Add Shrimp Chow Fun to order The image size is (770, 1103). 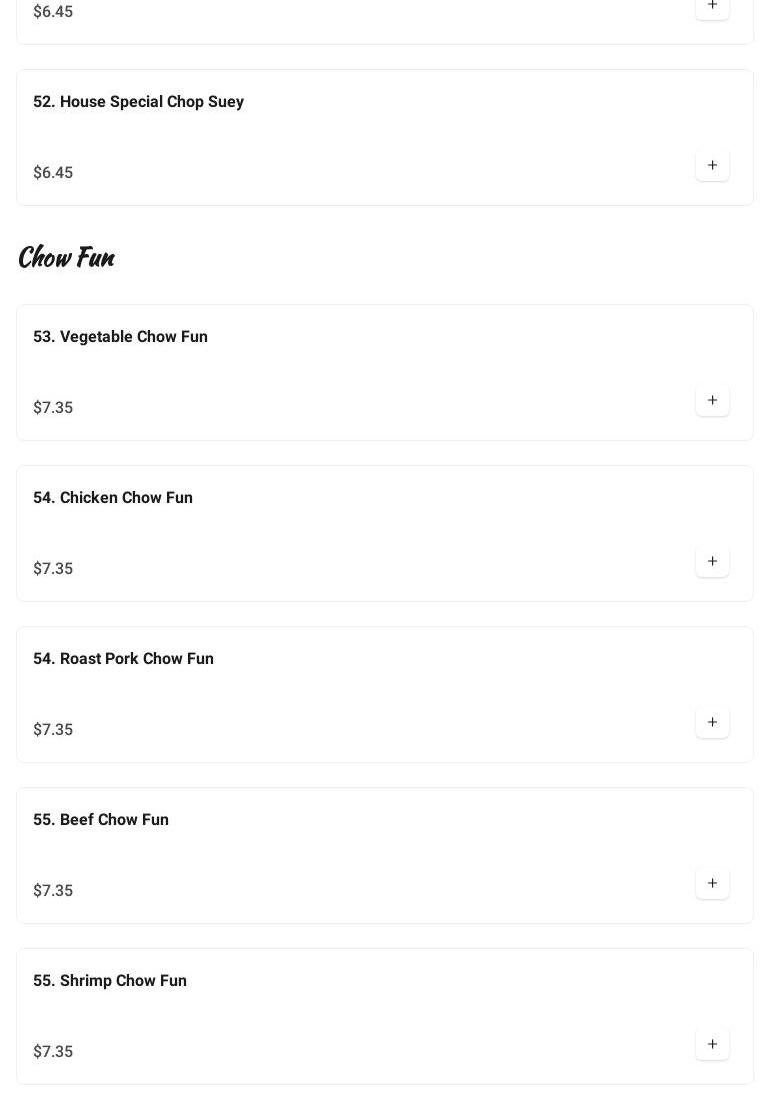(x=712, y=1045)
